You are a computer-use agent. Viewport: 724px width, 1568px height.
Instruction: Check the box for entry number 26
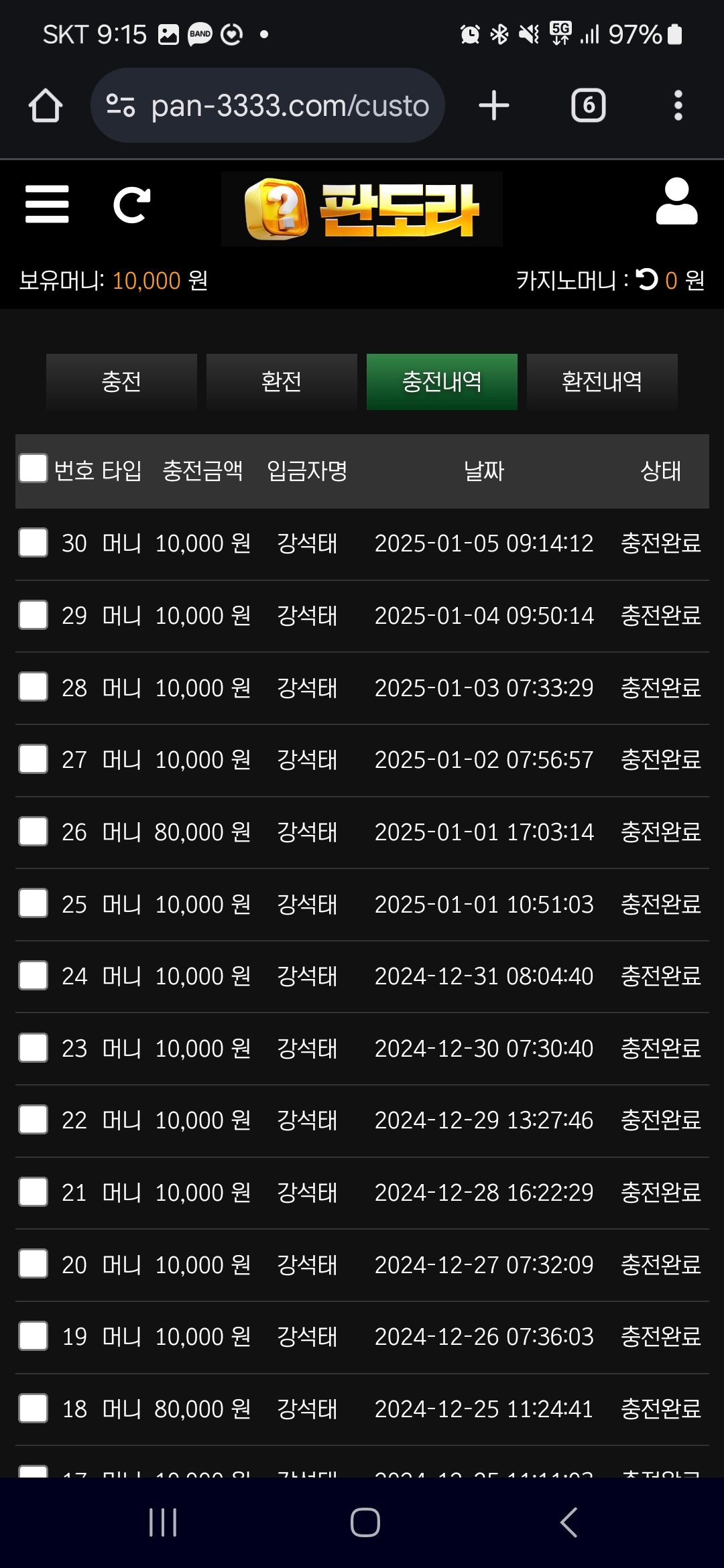click(x=34, y=832)
